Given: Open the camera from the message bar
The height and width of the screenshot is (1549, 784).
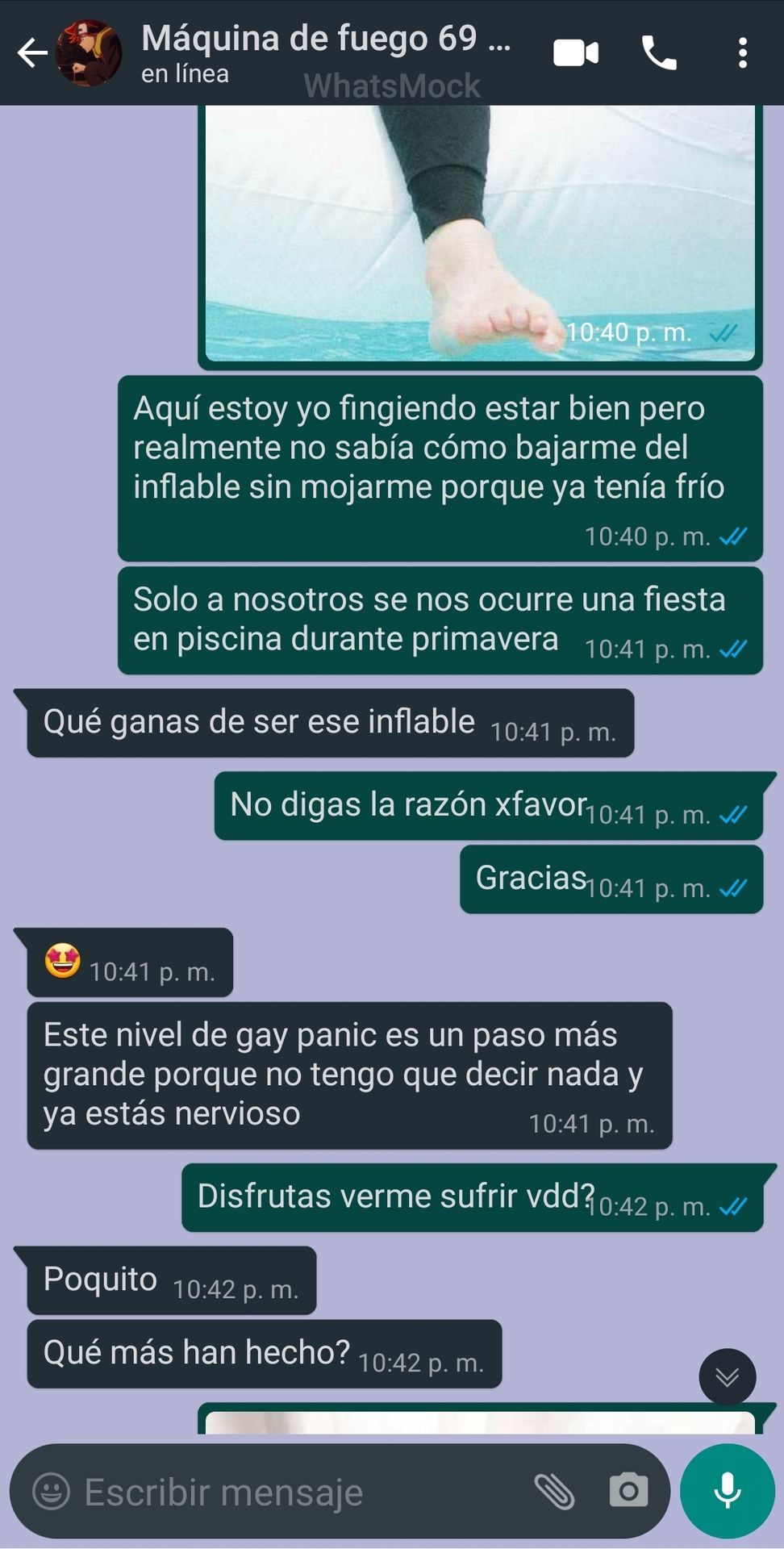Looking at the screenshot, I should [629, 1491].
